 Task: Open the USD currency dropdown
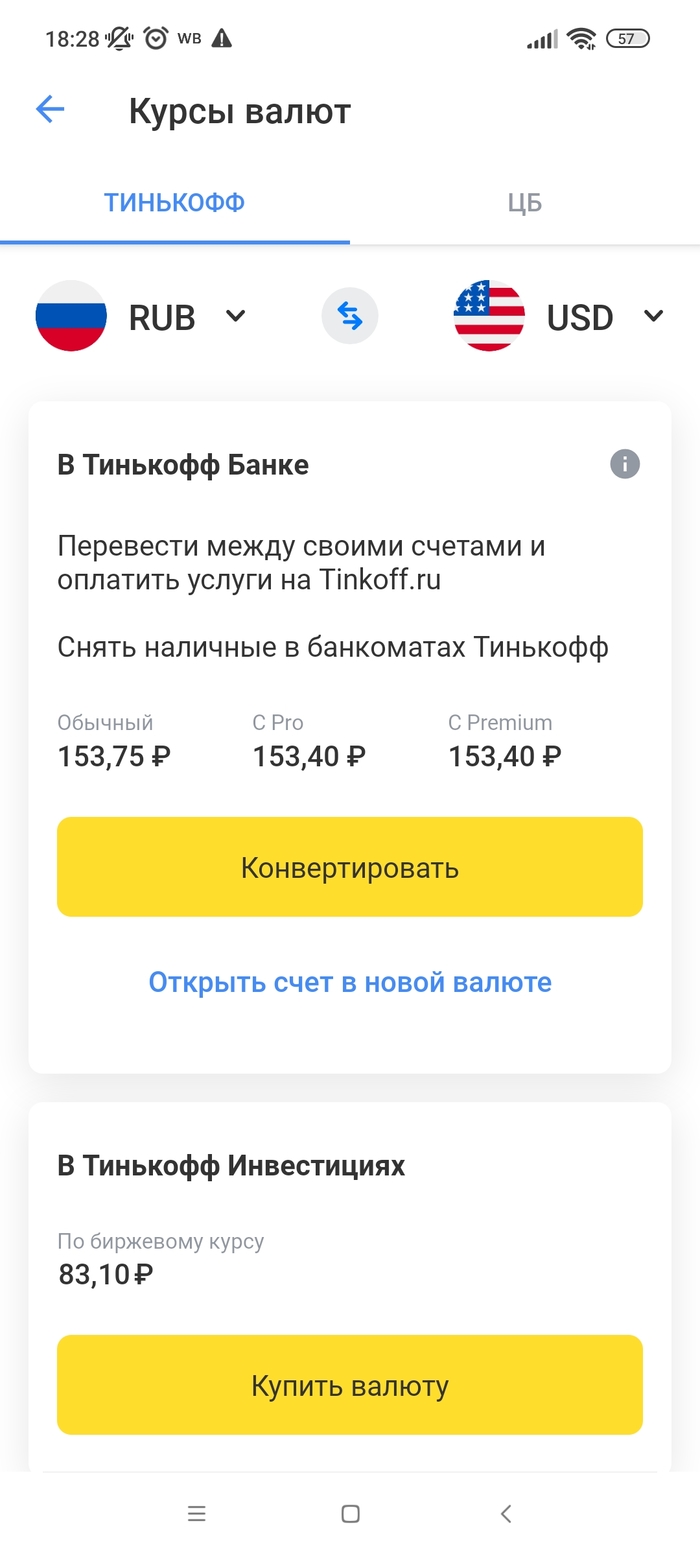(x=560, y=317)
